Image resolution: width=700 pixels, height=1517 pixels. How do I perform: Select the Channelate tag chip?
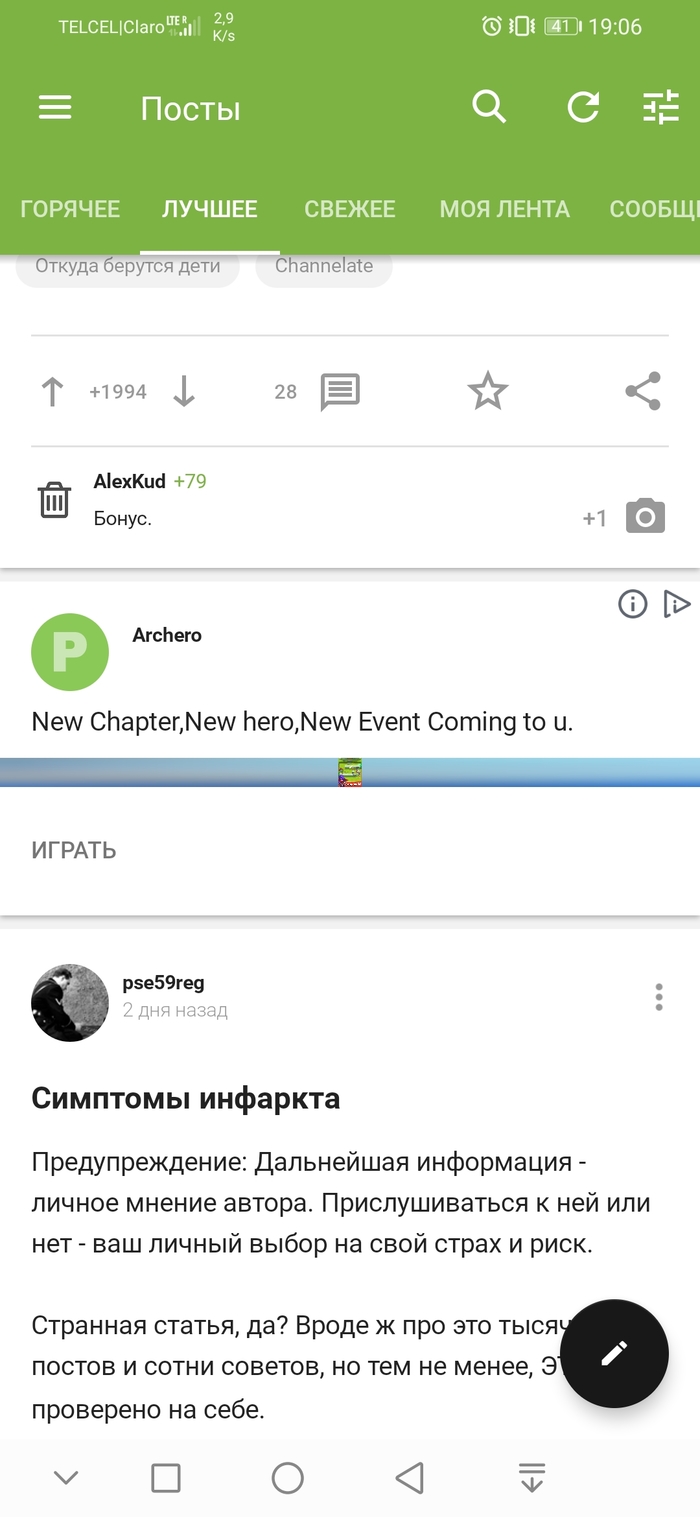tap(324, 266)
